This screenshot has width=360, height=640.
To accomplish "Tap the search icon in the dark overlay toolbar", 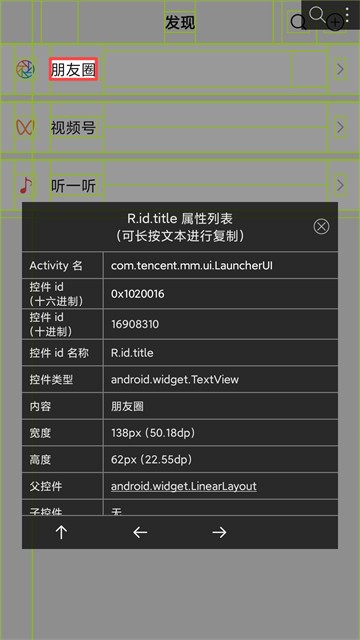I will point(317,14).
